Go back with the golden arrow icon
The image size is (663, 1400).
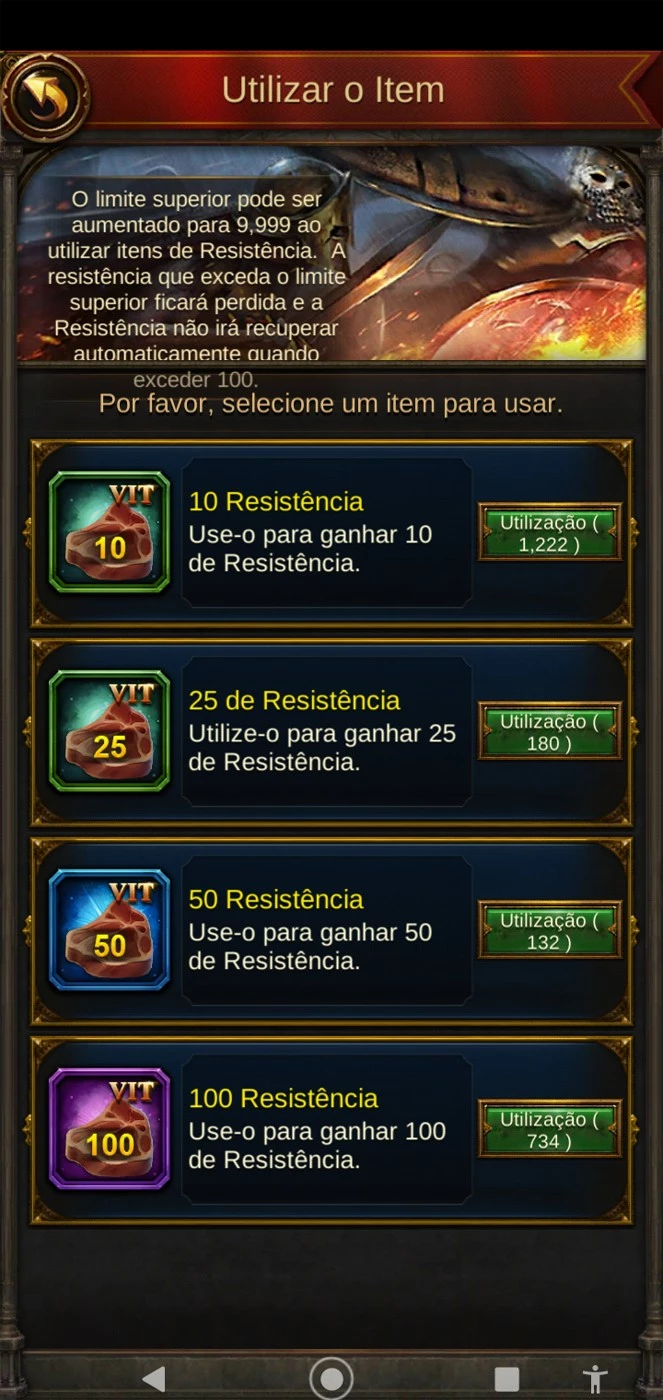(x=44, y=97)
